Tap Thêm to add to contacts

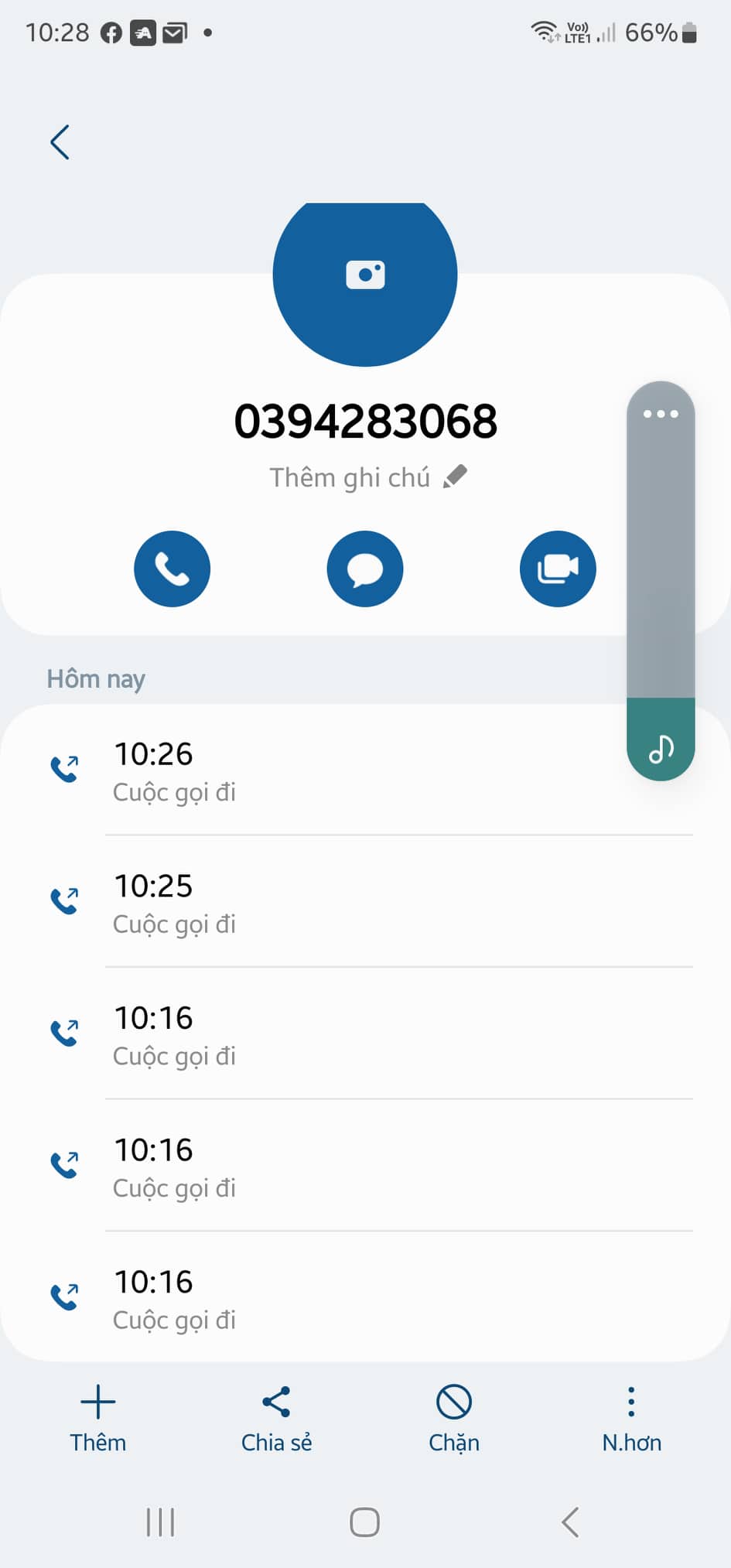98,1419
